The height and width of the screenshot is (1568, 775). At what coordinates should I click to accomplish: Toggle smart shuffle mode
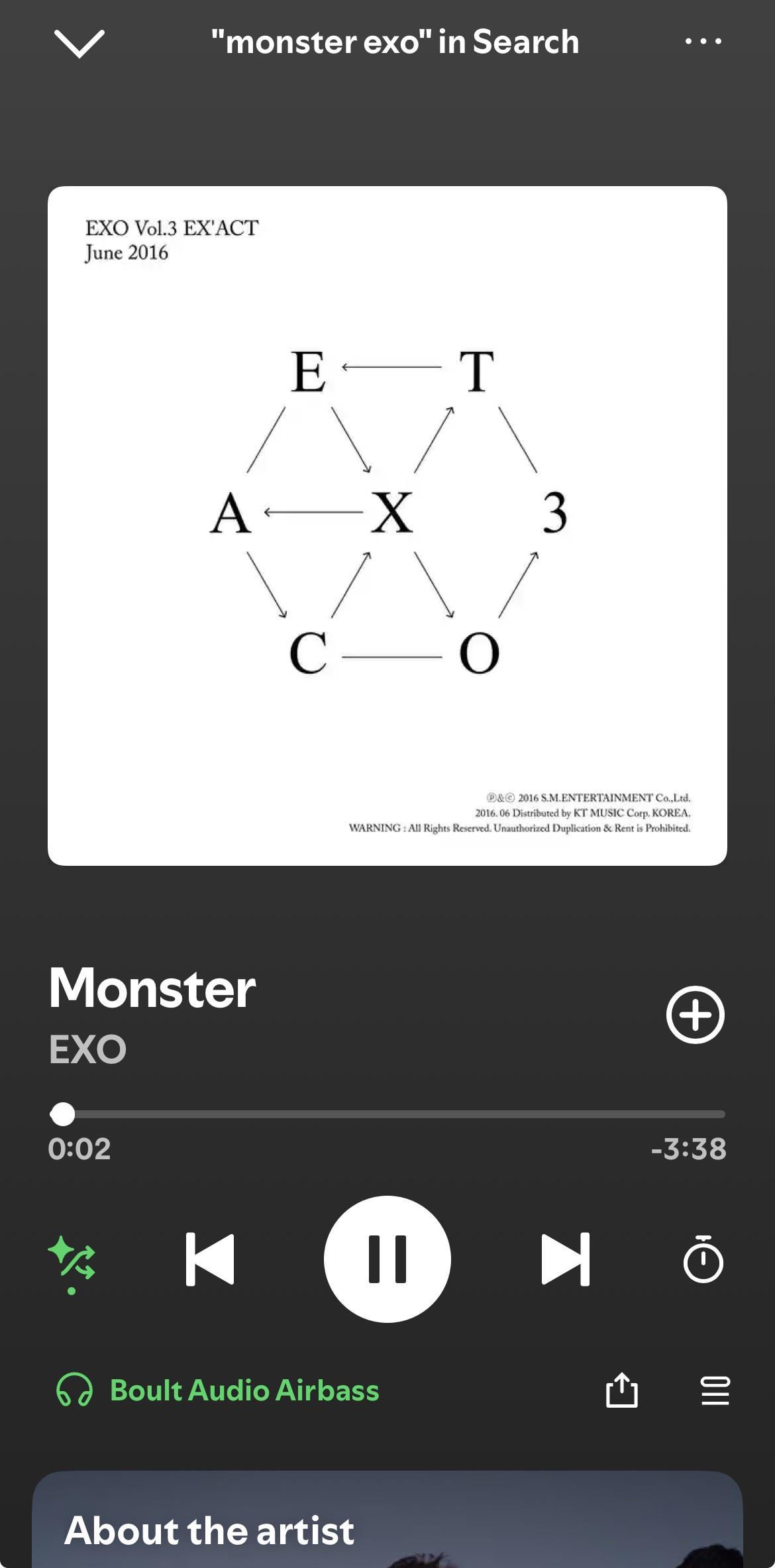pyautogui.click(x=72, y=1260)
